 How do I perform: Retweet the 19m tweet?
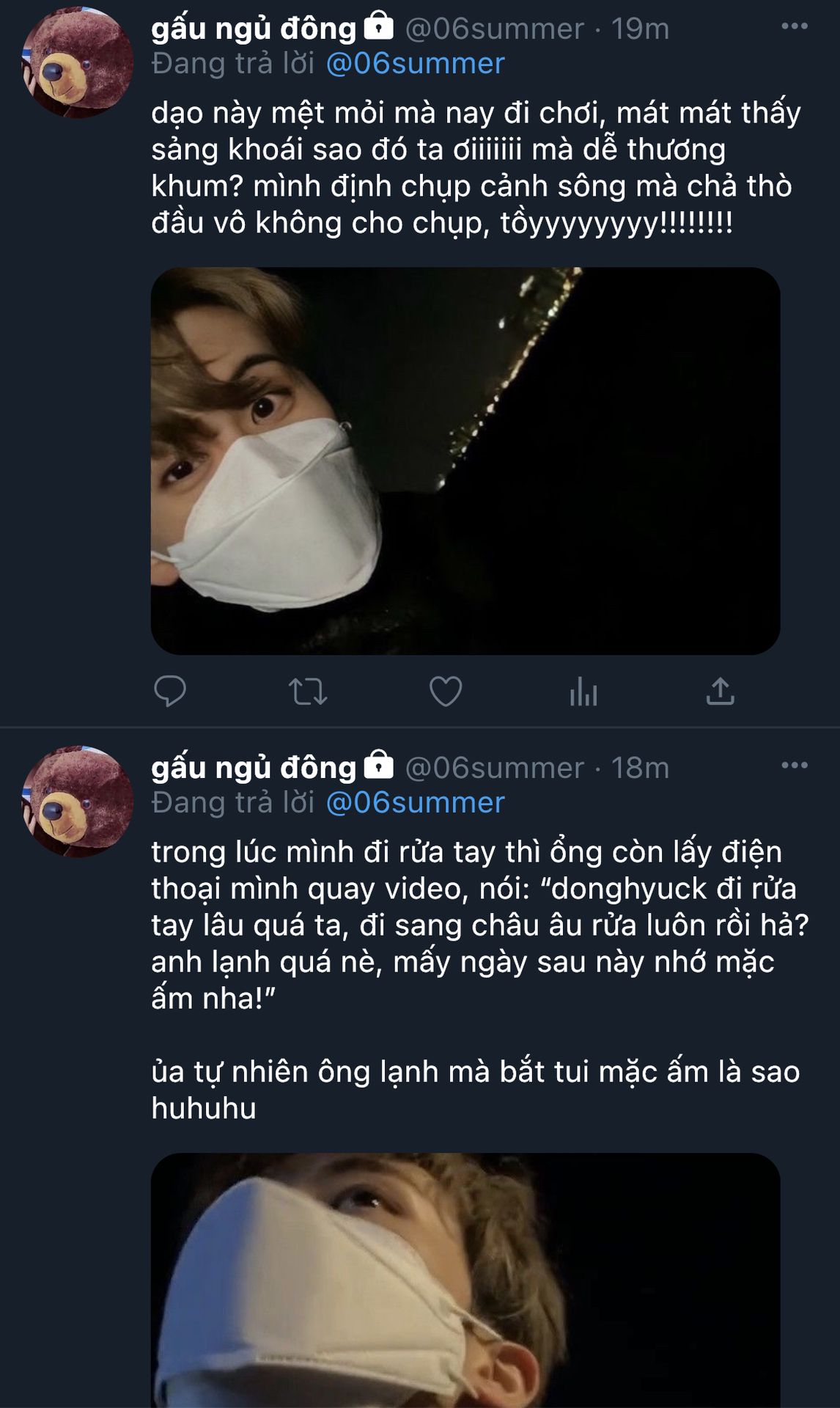[308, 692]
